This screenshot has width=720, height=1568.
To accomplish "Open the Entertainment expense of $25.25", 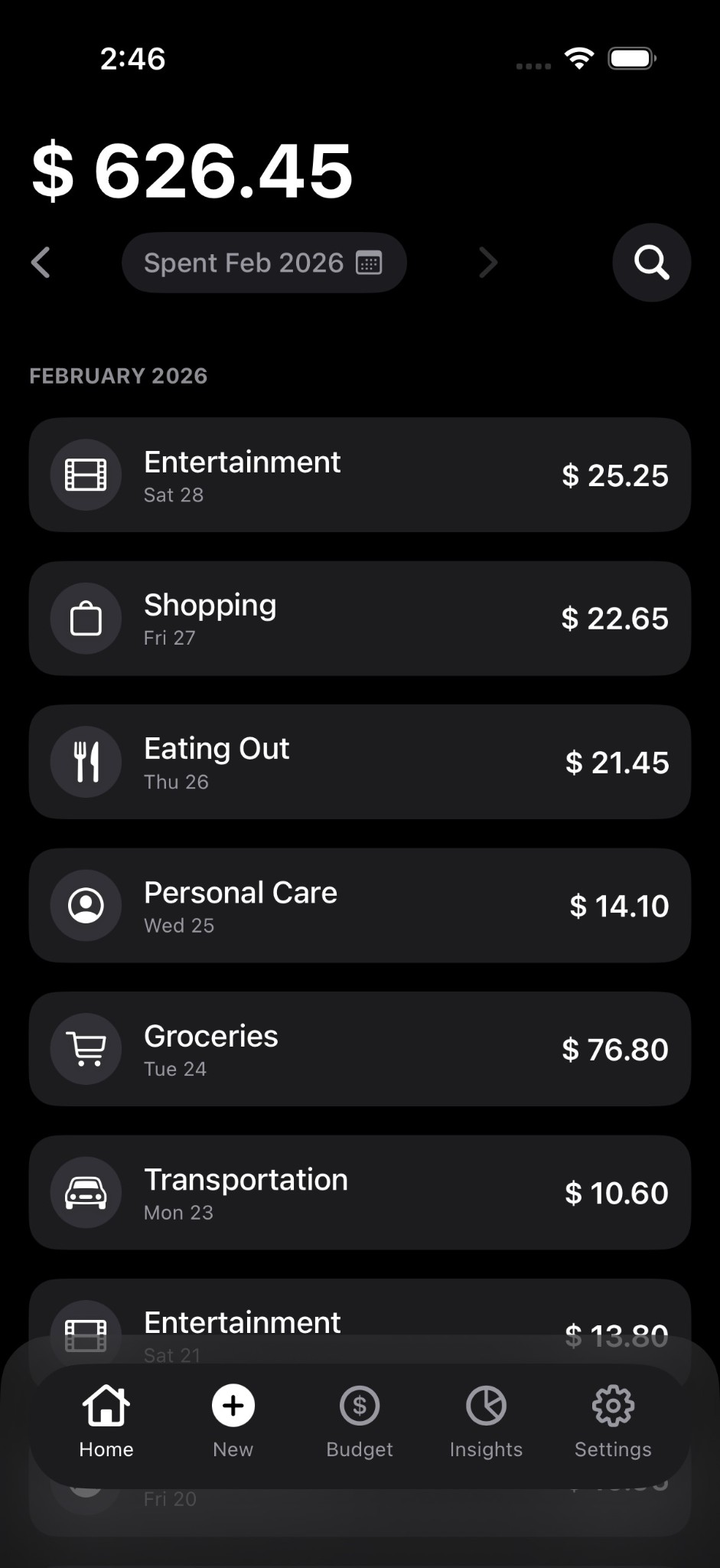I will (x=360, y=475).
